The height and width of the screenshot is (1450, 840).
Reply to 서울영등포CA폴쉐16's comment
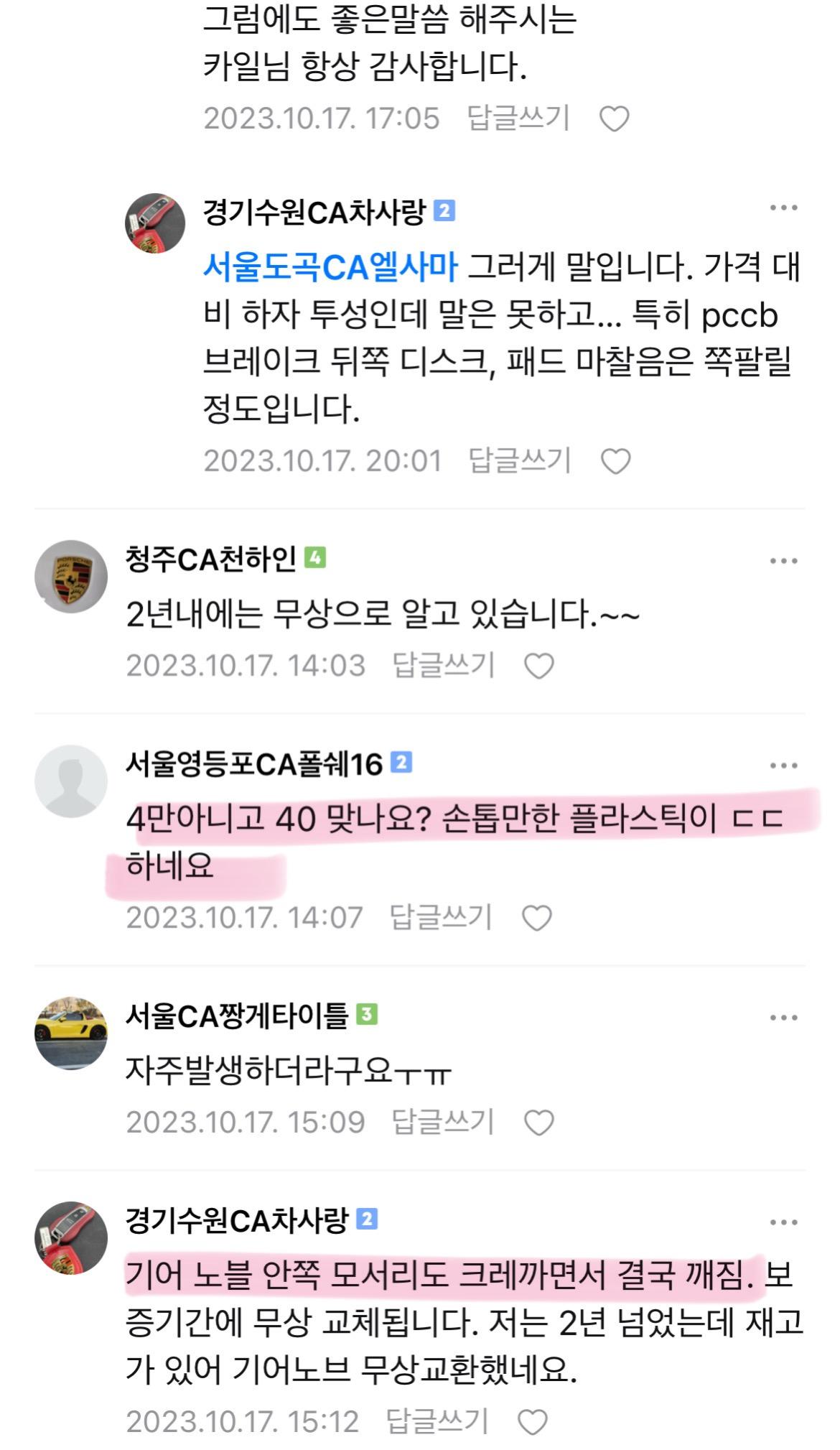pos(441,917)
